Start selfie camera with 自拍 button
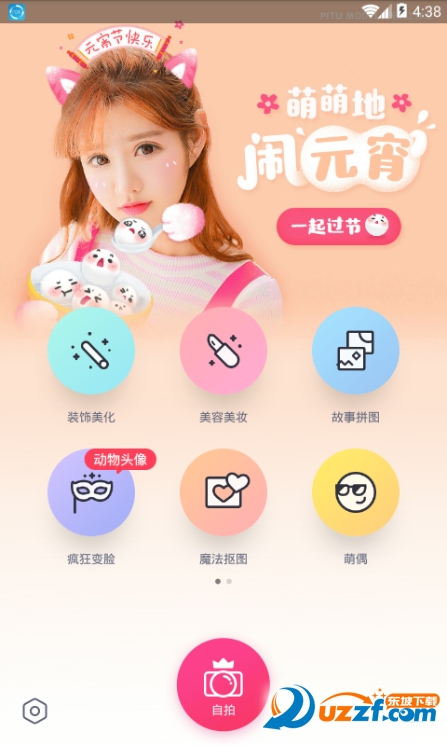 pos(224,685)
